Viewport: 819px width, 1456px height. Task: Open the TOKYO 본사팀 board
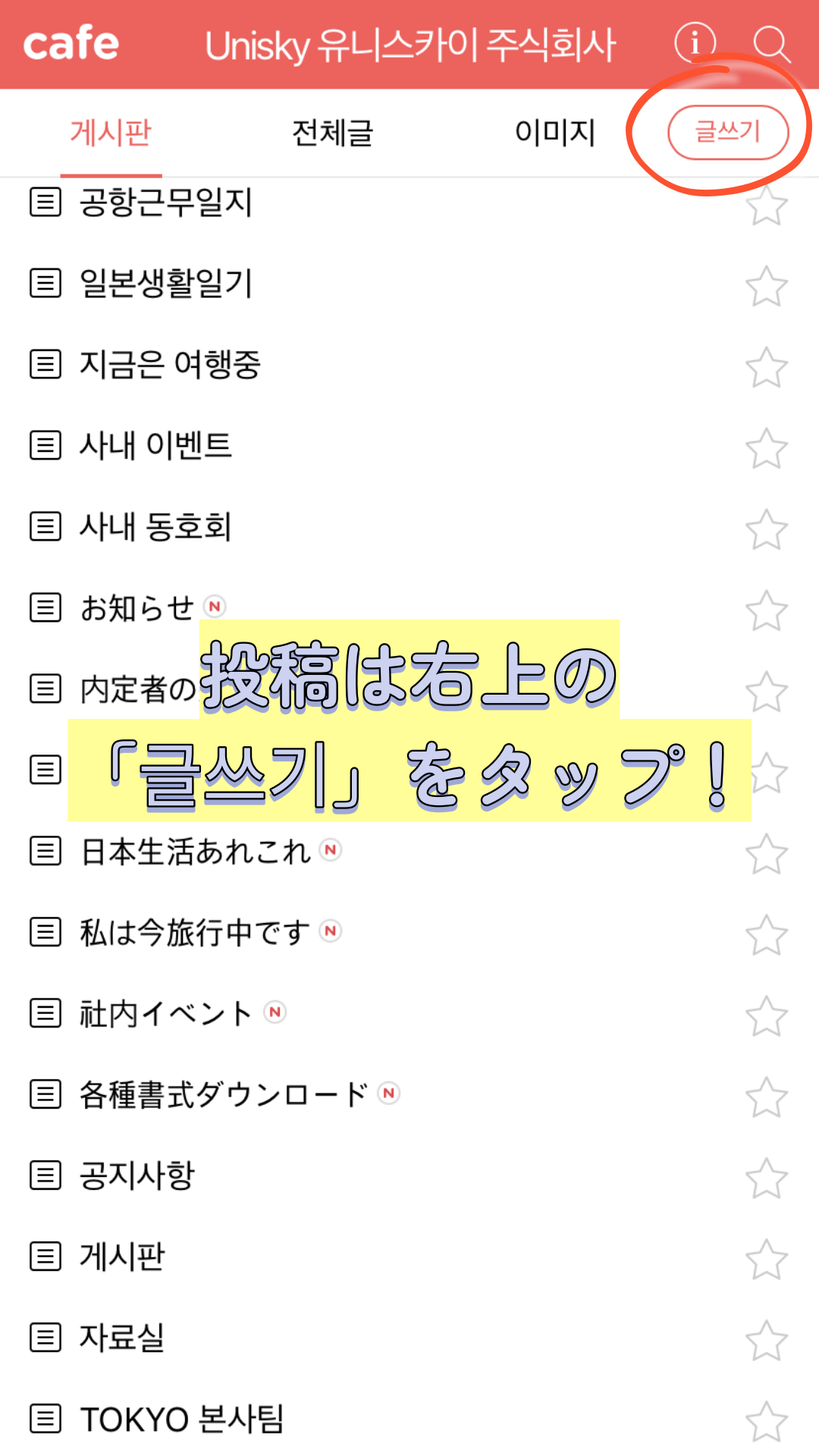(182, 1420)
